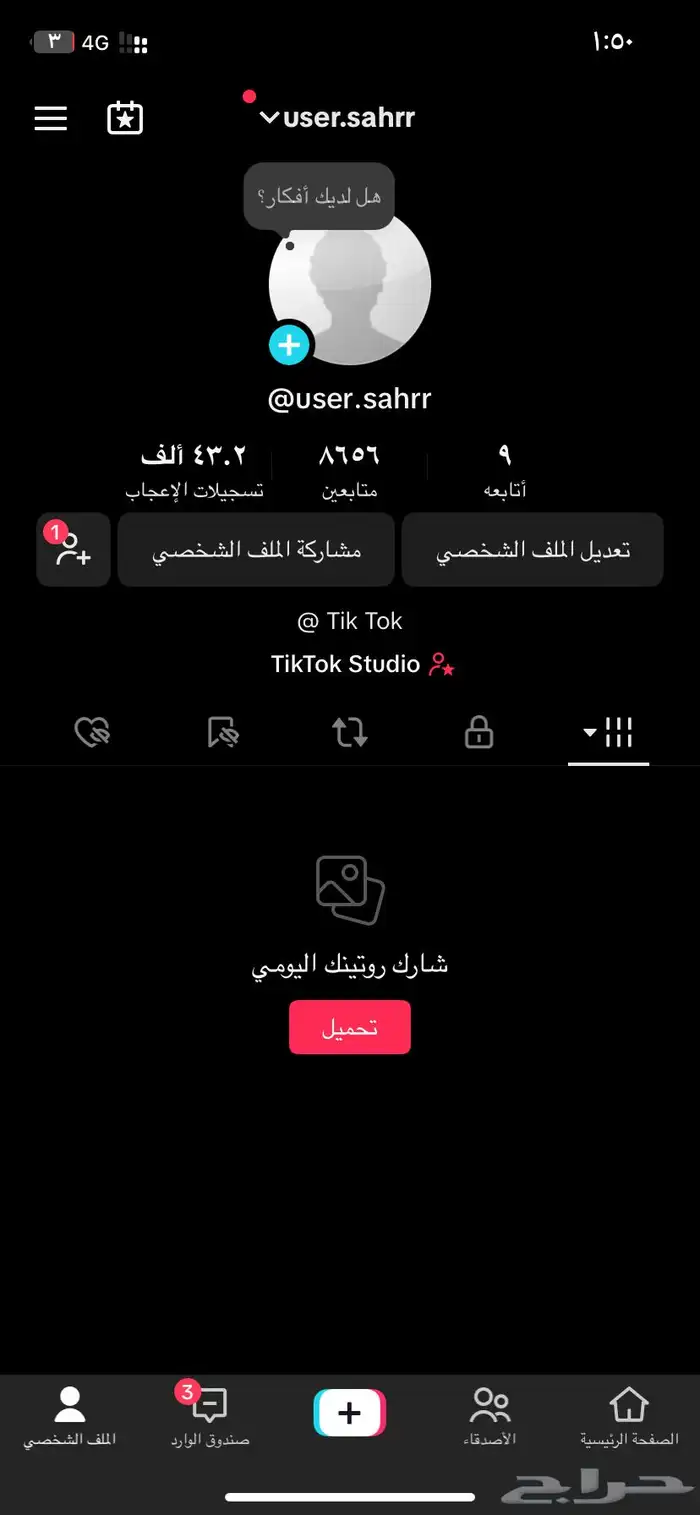Open the أتابعه following list
The image size is (700, 1515).
point(505,470)
